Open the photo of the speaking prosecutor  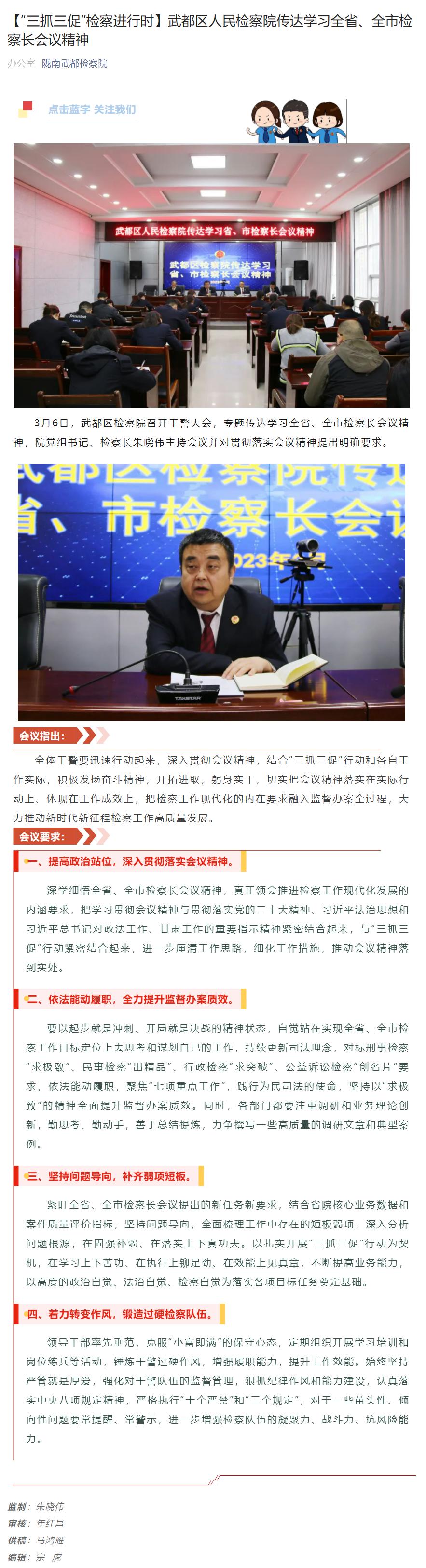tap(211, 592)
